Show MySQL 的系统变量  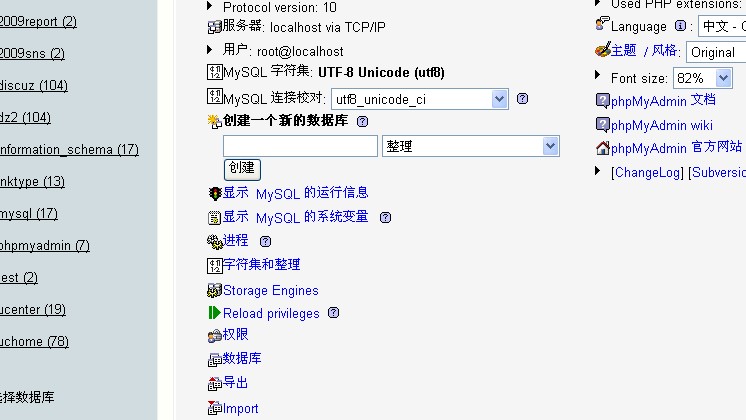295,217
